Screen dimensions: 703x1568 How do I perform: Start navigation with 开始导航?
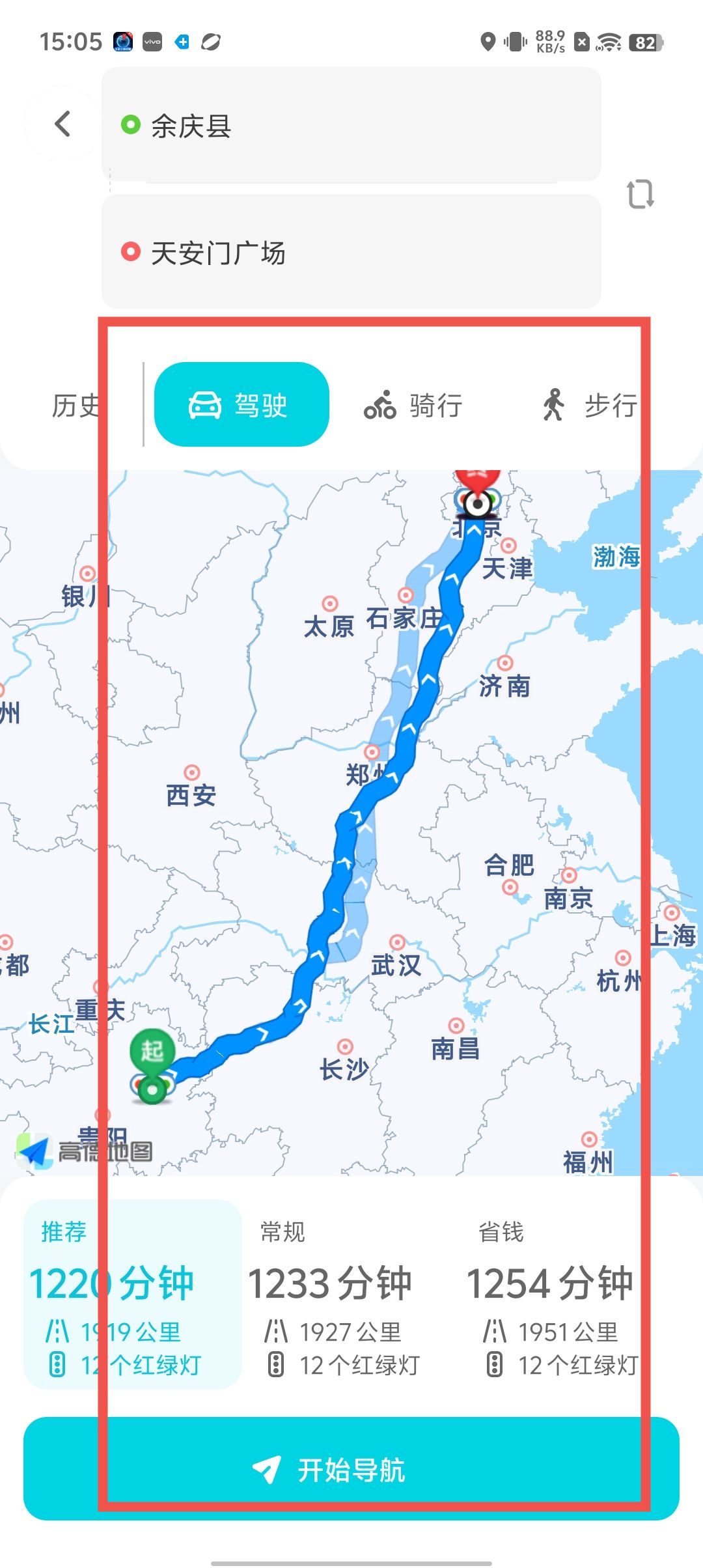(351, 1470)
